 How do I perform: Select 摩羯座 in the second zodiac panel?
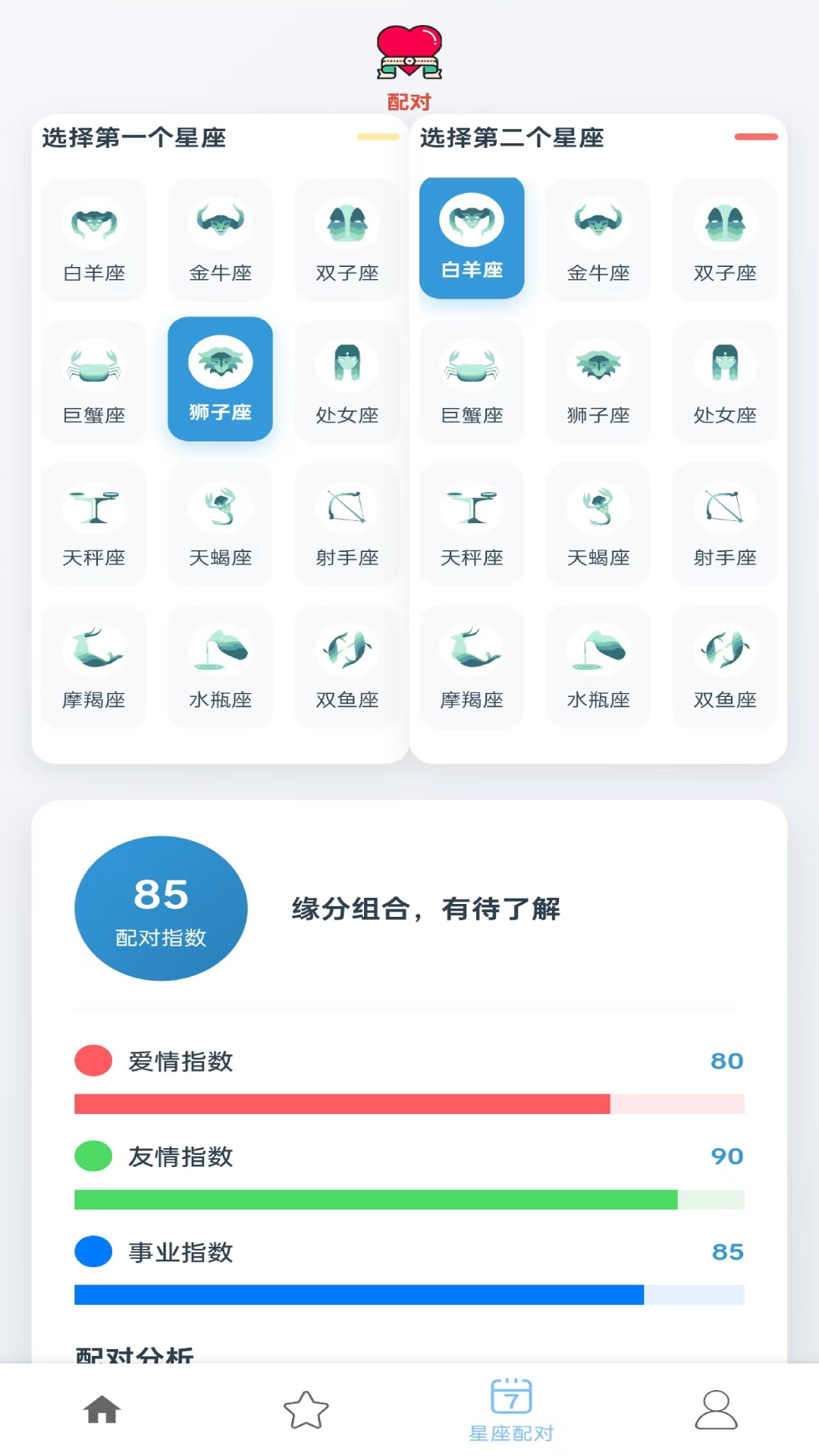click(472, 666)
